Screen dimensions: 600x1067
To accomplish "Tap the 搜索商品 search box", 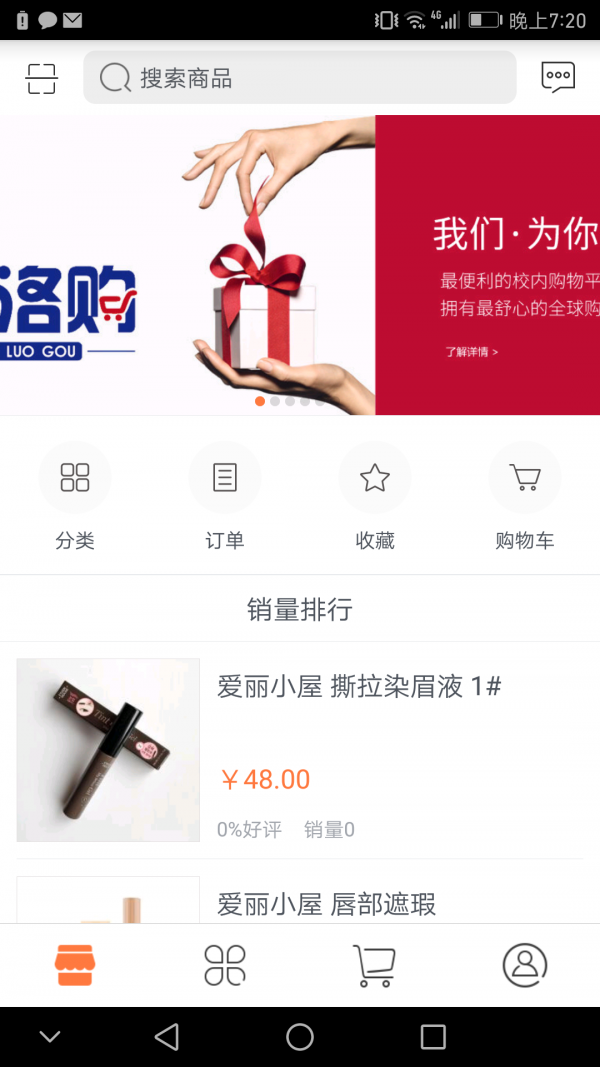I will tap(300, 78).
